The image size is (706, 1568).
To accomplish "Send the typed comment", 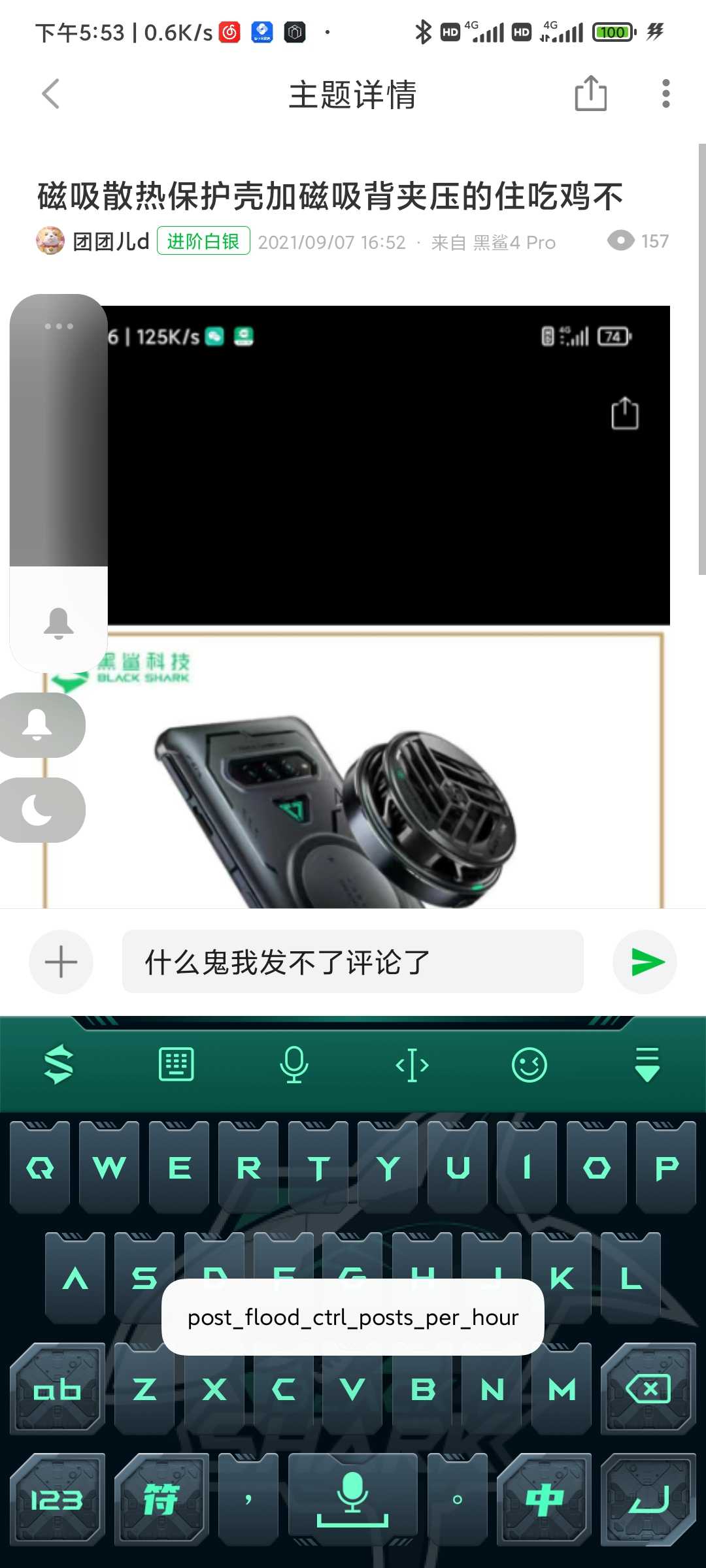I will click(x=646, y=962).
